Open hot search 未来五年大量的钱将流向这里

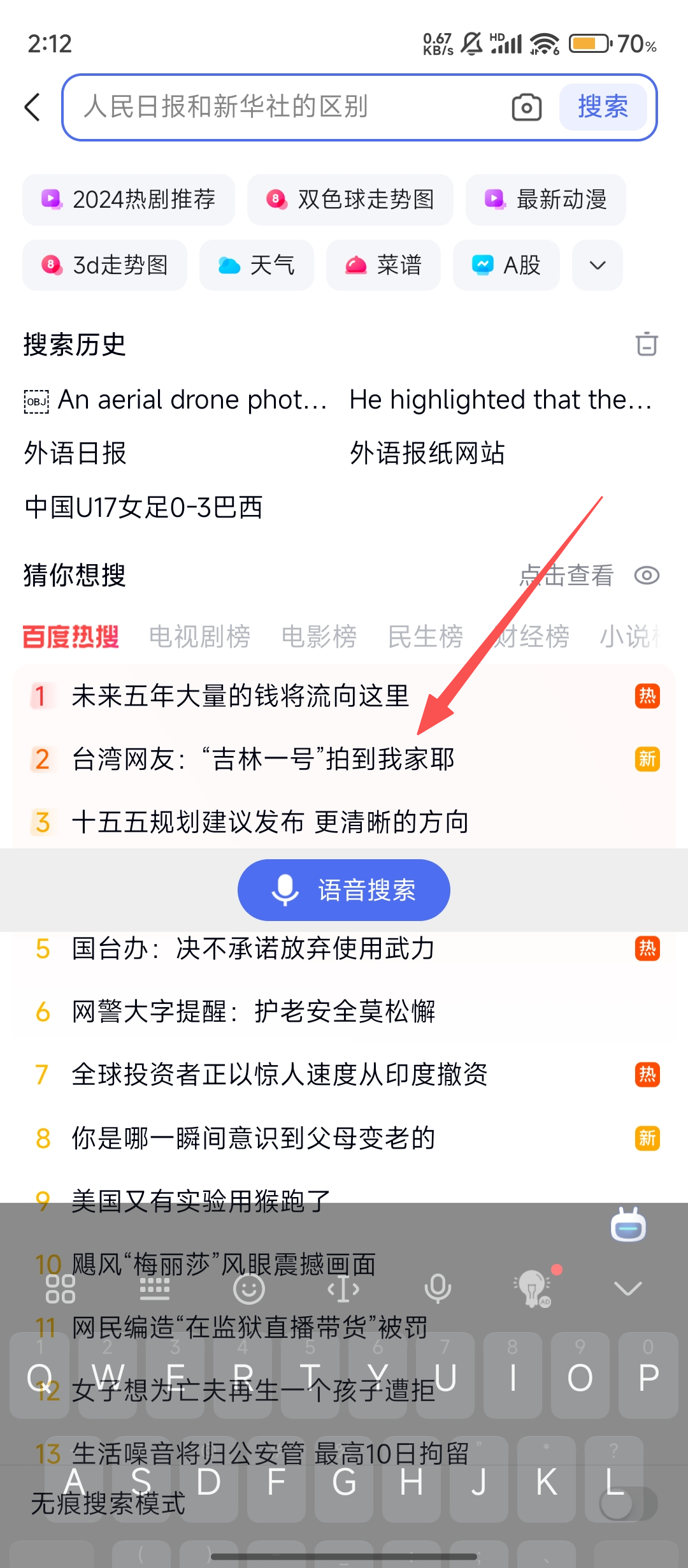coord(240,696)
